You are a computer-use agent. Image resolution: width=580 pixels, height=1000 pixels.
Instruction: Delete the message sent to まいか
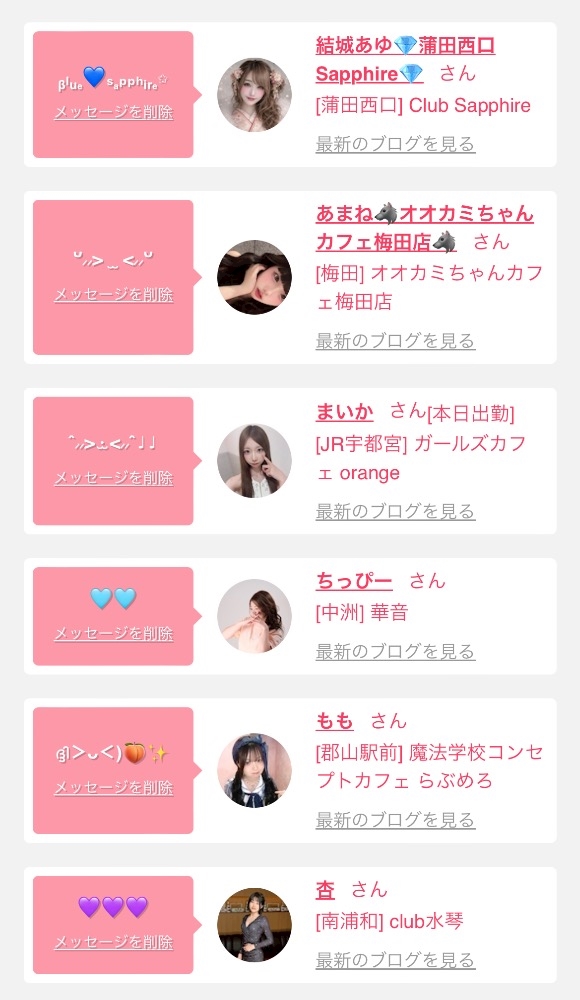(114, 478)
